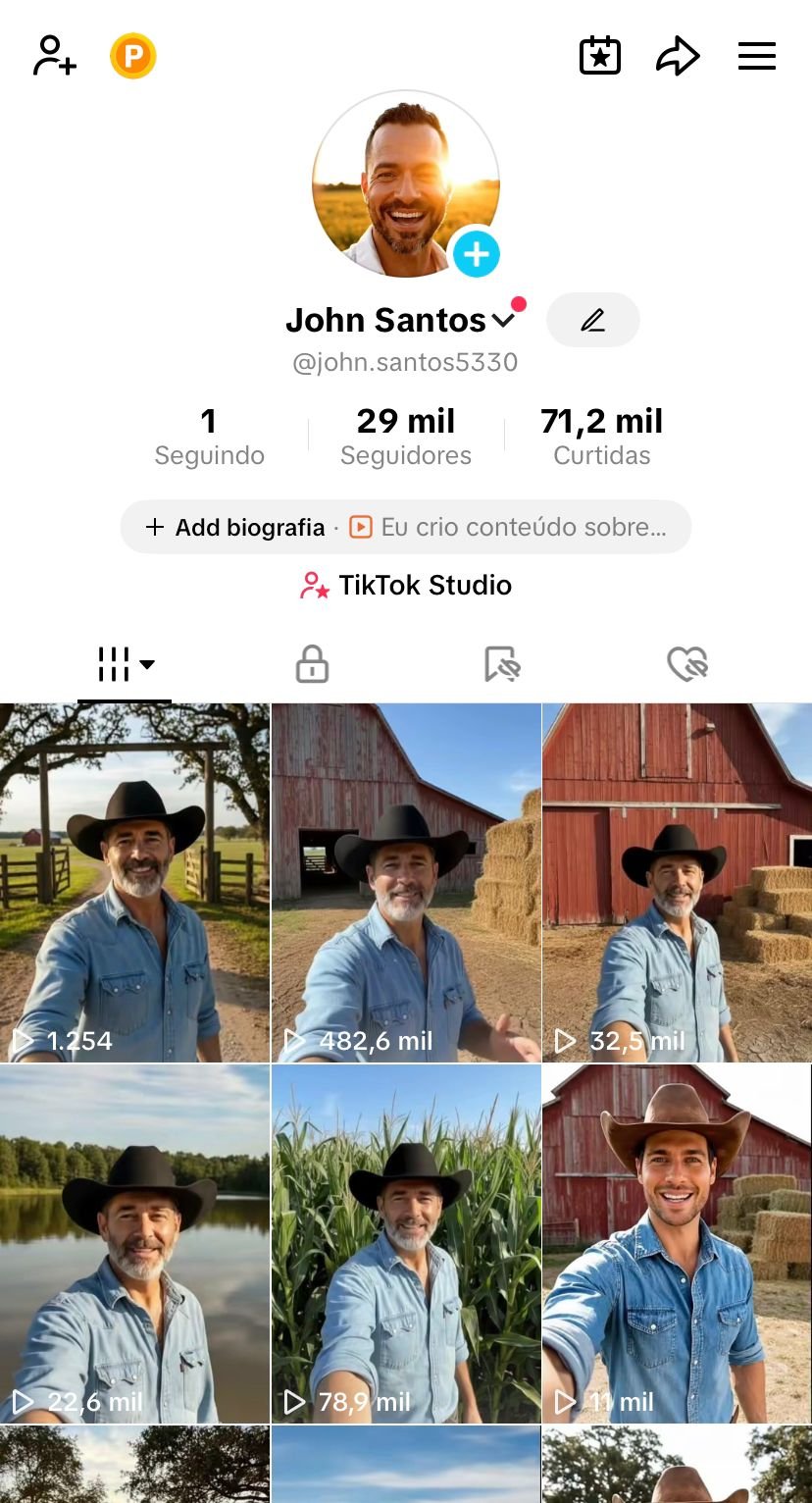Open the calendar star events icon

pos(599,56)
